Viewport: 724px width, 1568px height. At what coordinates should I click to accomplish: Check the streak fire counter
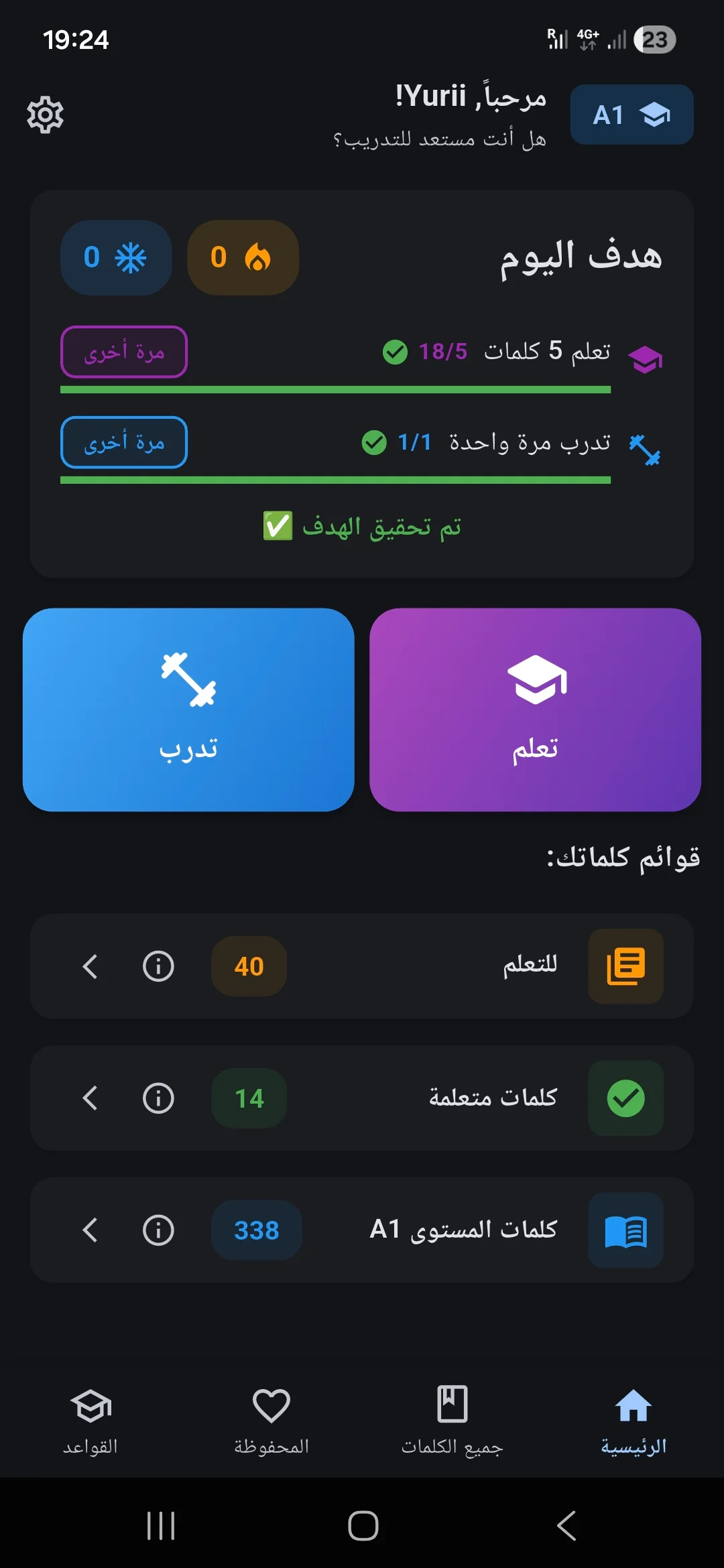pyautogui.click(x=242, y=257)
